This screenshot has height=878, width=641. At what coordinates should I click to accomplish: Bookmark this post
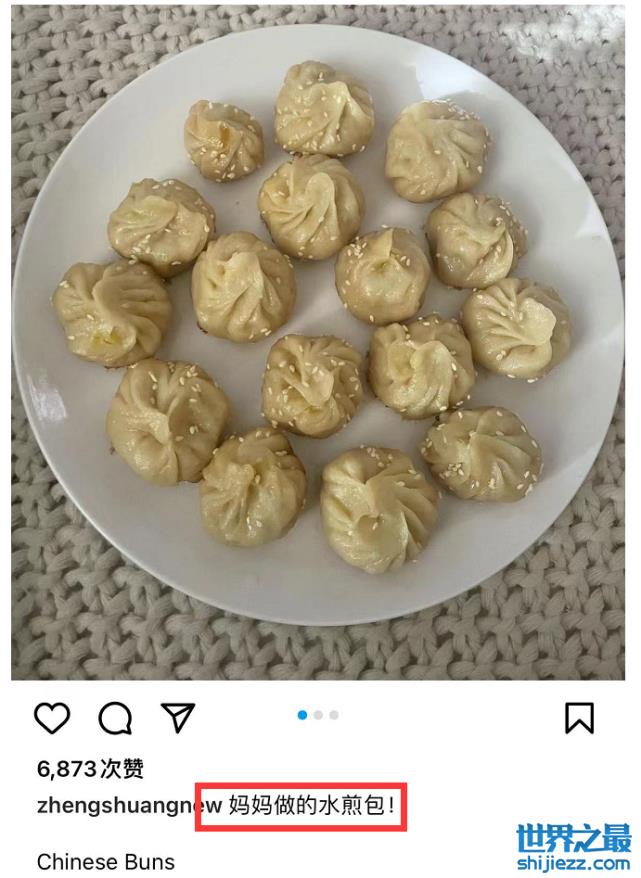coord(579,717)
